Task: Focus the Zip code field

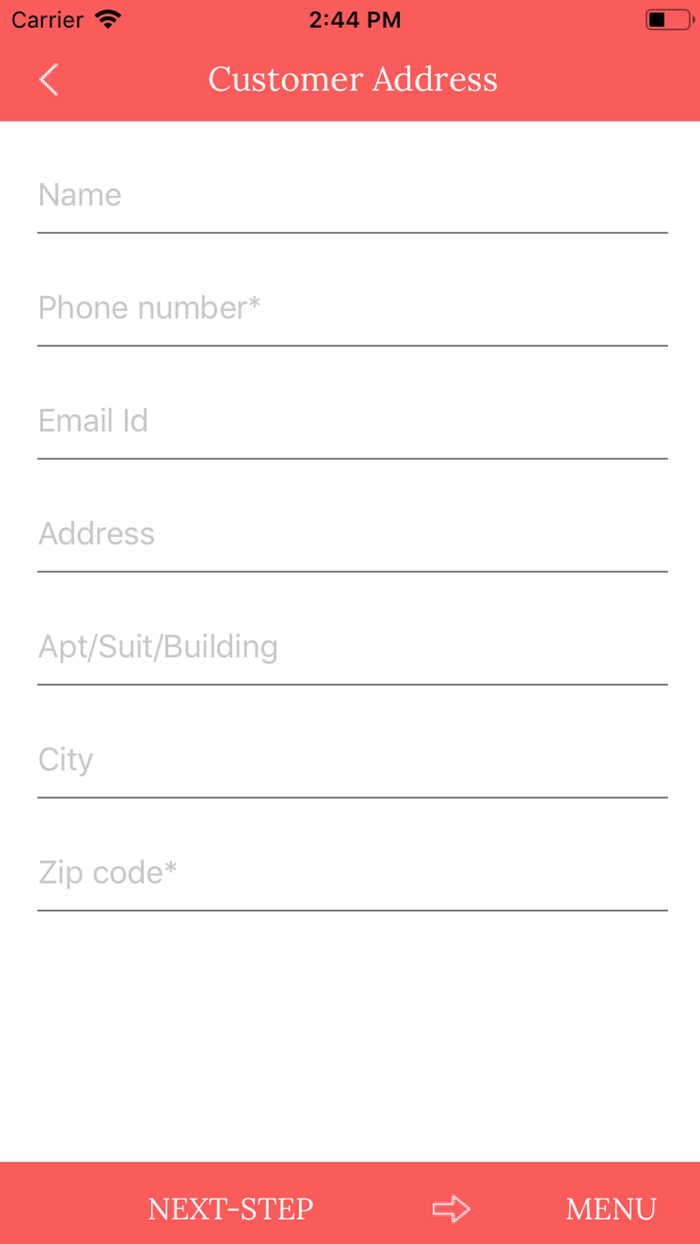Action: (x=352, y=874)
